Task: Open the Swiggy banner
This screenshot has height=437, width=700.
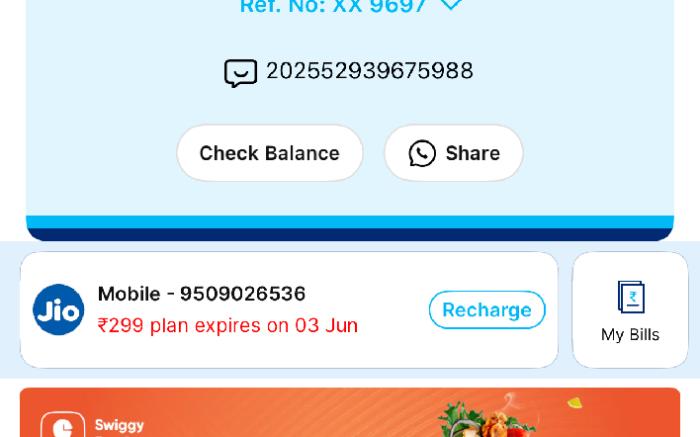Action: tap(350, 414)
